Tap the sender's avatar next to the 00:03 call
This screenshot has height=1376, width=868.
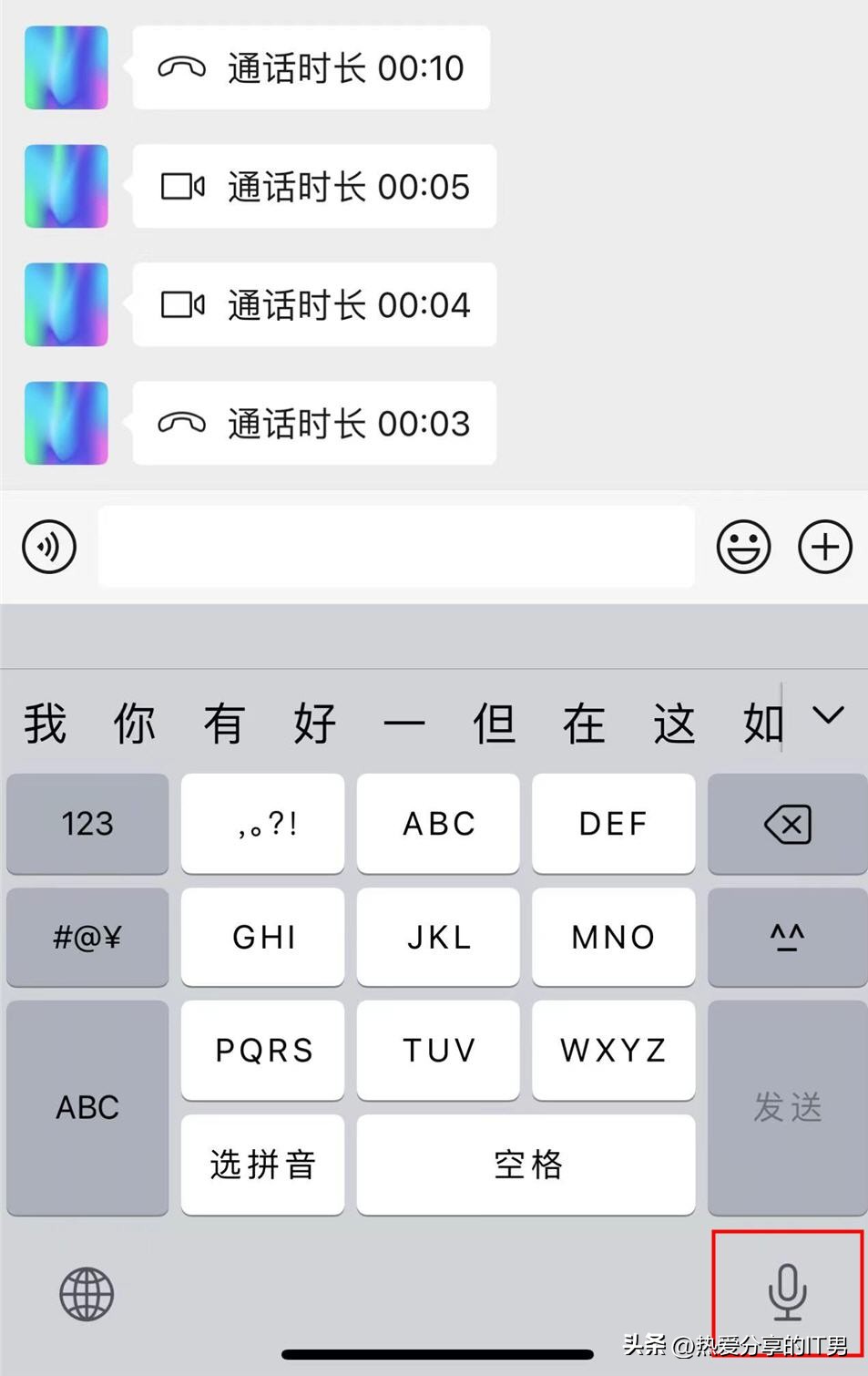[x=65, y=424]
